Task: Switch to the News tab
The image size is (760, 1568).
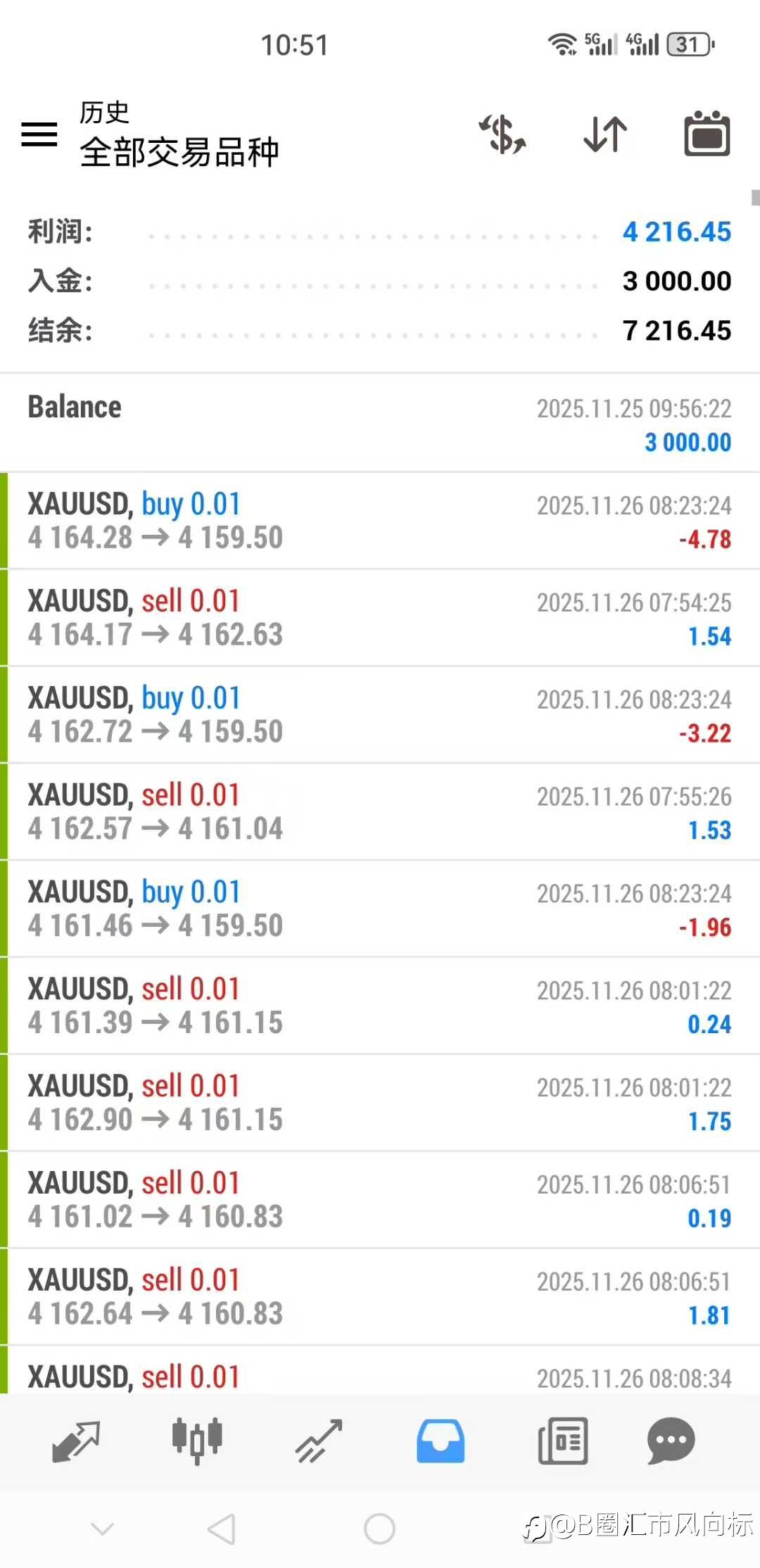Action: click(563, 1441)
